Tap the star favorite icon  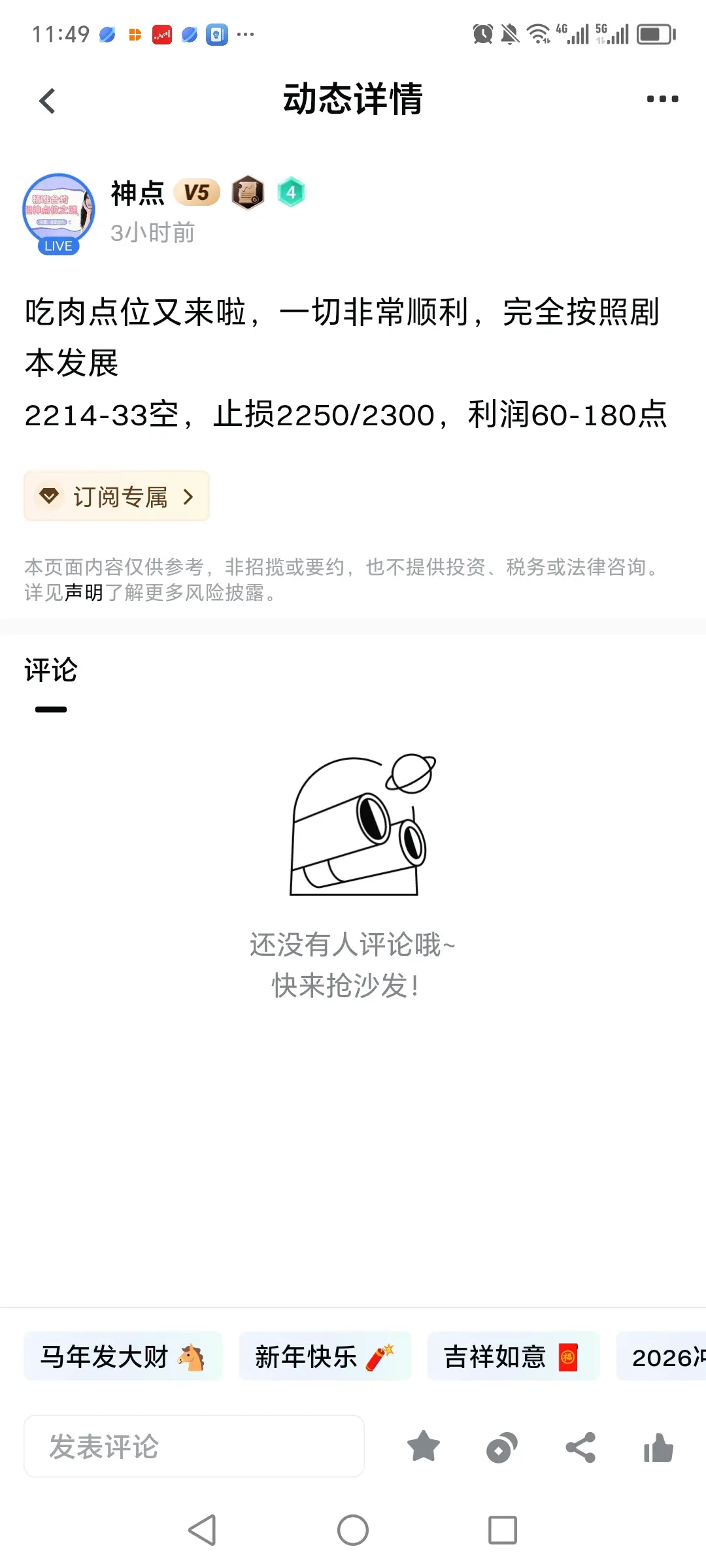[x=424, y=1446]
